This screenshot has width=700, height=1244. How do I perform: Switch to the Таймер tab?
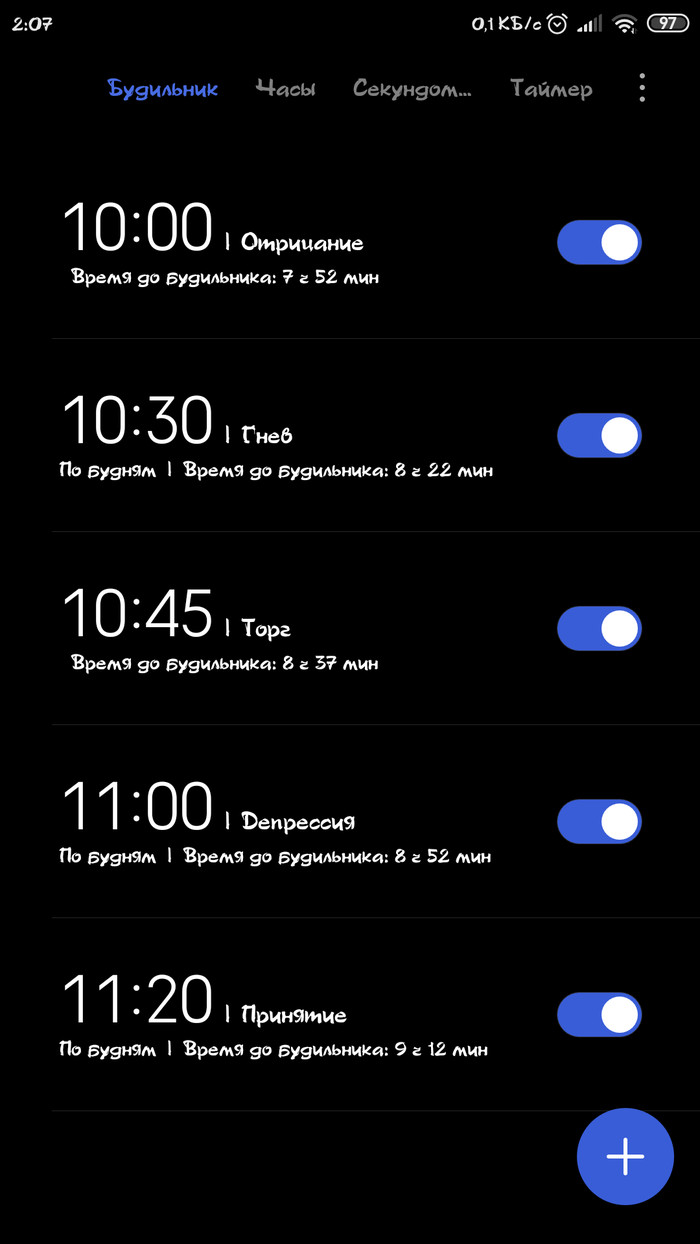click(551, 88)
